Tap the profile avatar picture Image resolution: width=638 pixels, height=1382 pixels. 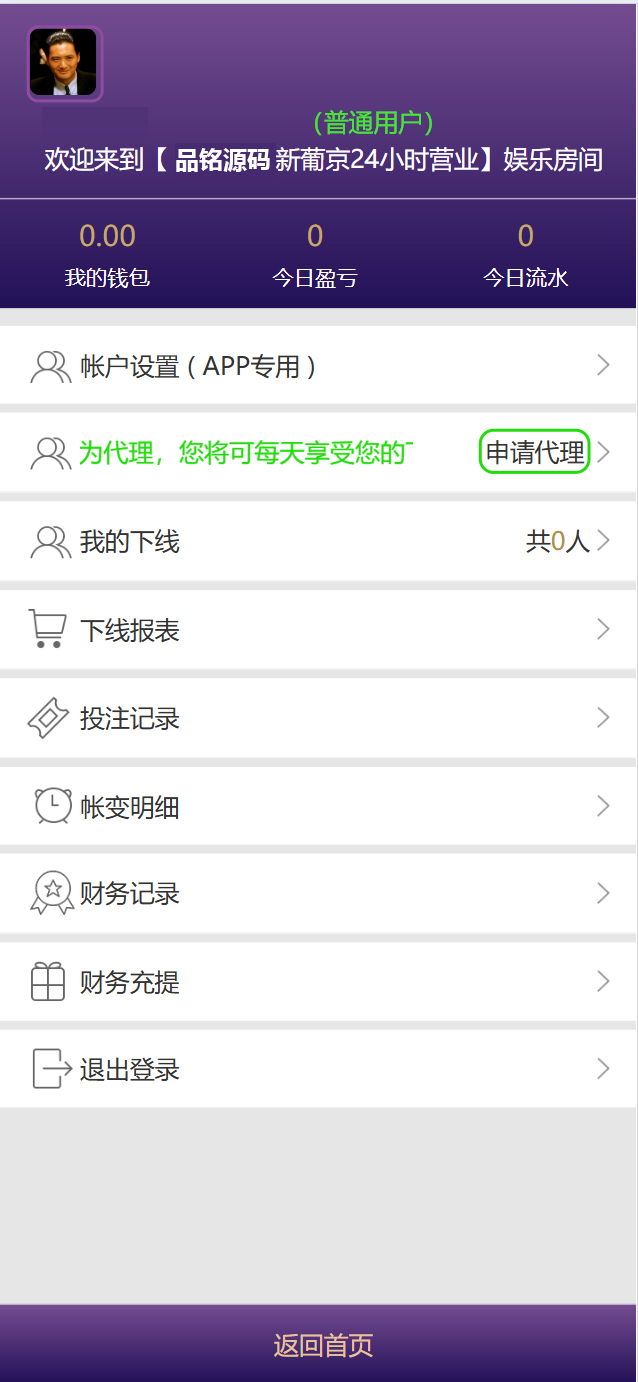pyautogui.click(x=64, y=63)
